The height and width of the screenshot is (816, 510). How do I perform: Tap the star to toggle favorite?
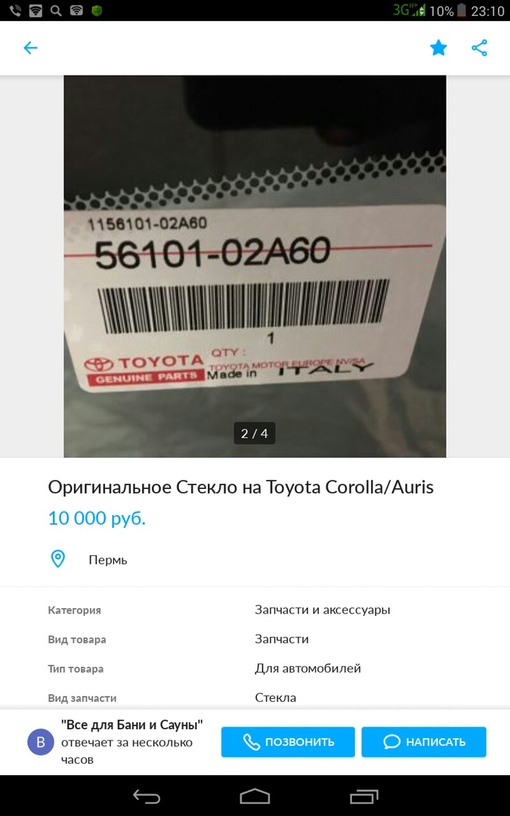coord(438,48)
